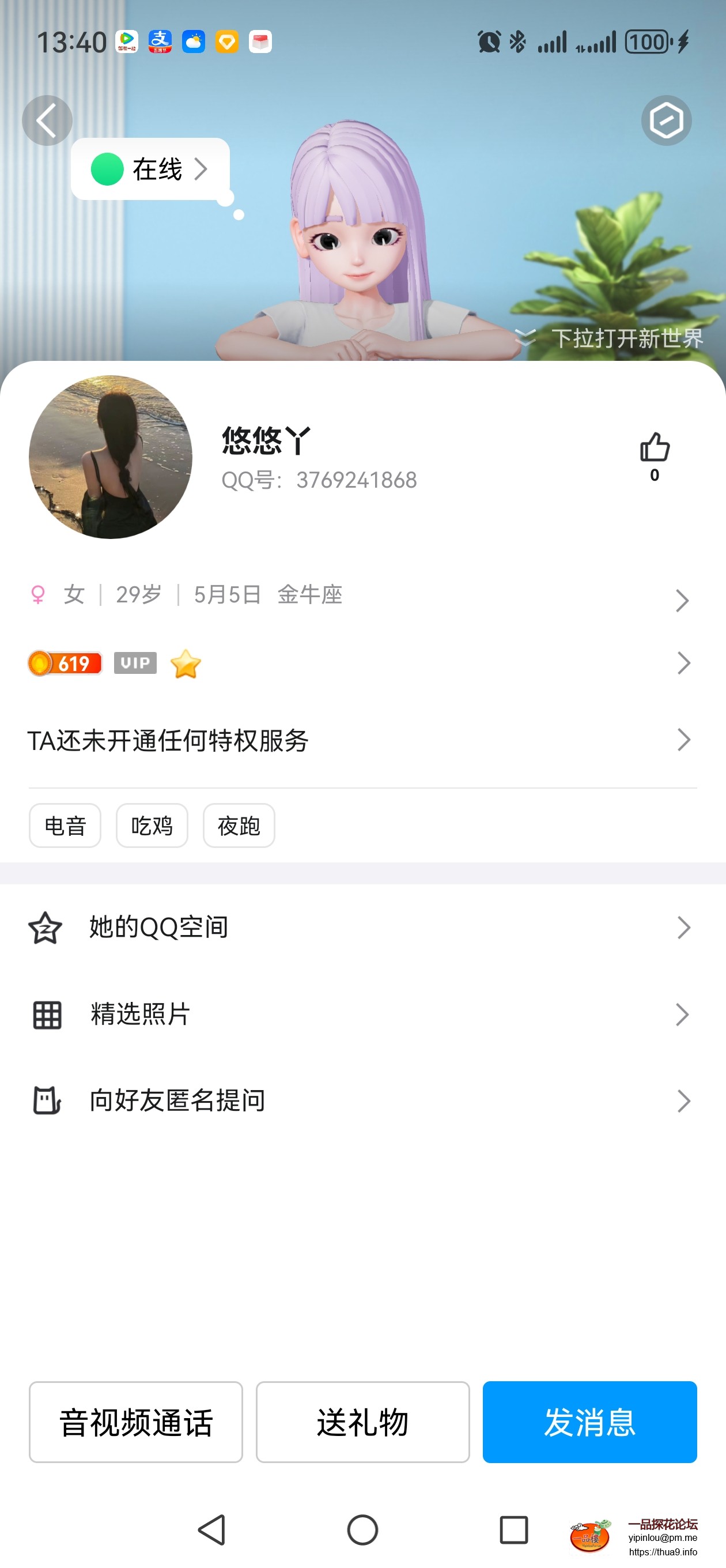The height and width of the screenshot is (1568, 726).
Task: Tap the anonymous question cat icon
Action: pos(46,1100)
